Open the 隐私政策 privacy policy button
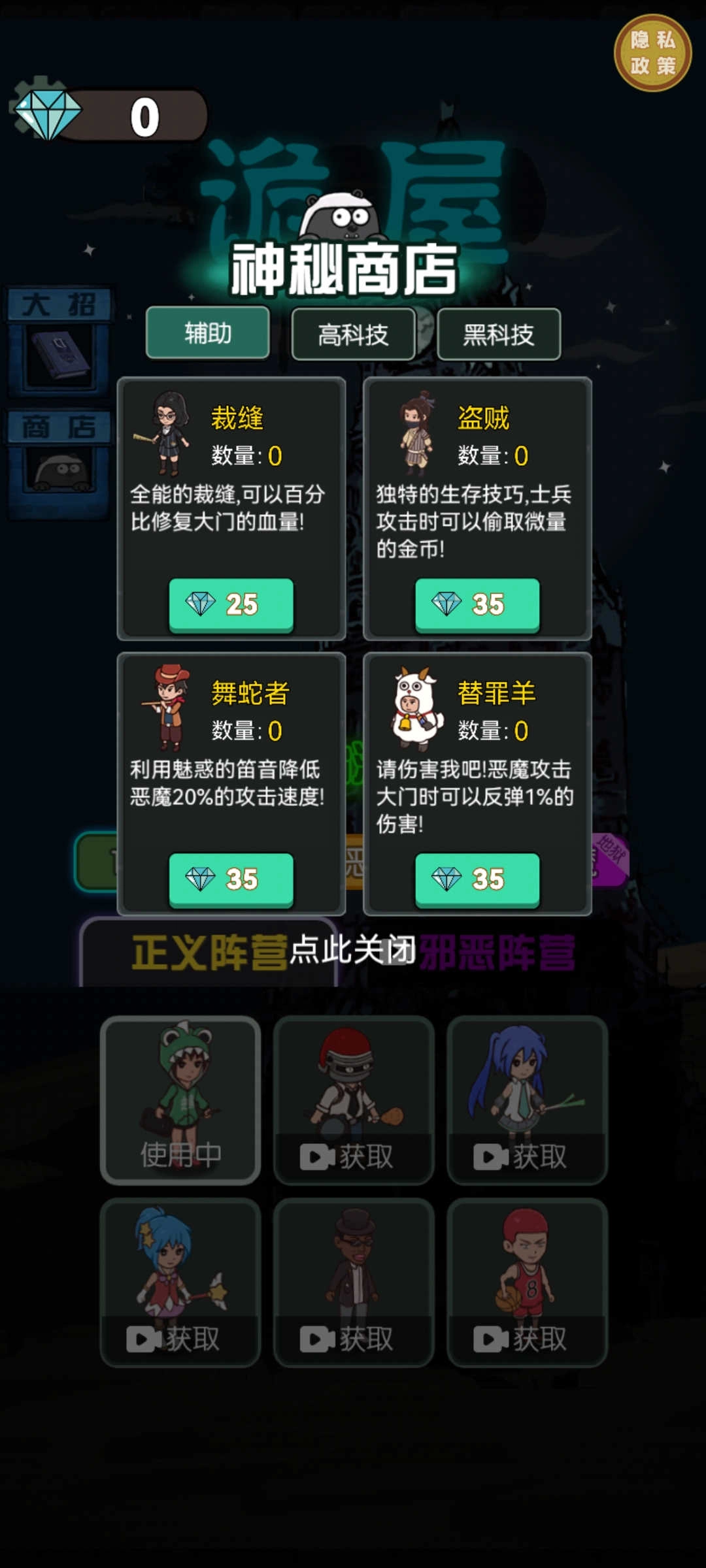 [652, 53]
